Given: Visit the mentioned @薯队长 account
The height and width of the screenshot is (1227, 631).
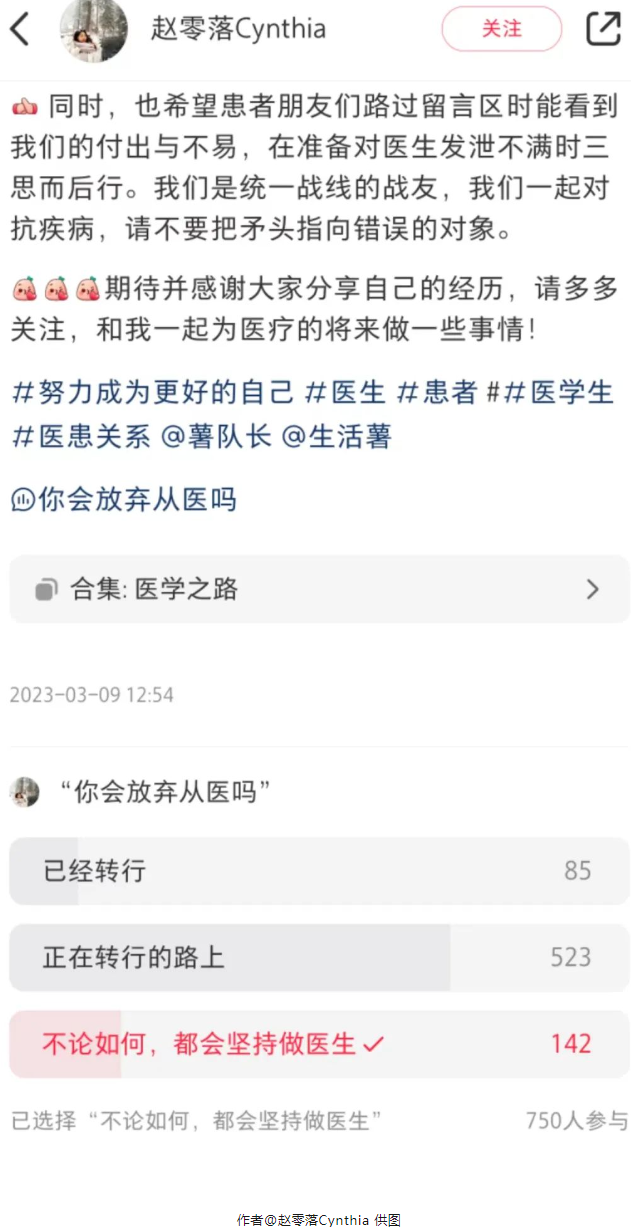Looking at the screenshot, I should coord(216,437).
